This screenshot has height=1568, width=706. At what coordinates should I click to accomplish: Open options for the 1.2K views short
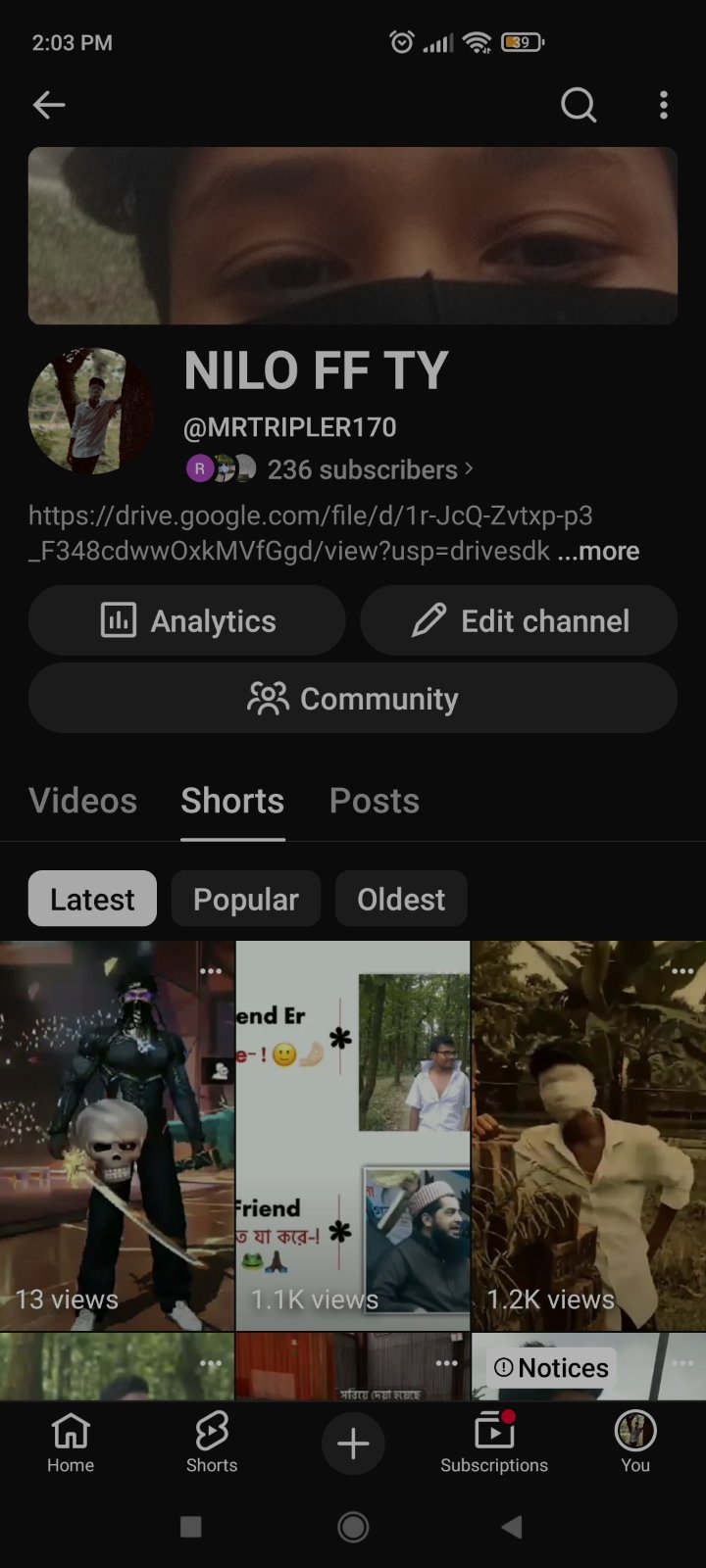[x=682, y=970]
